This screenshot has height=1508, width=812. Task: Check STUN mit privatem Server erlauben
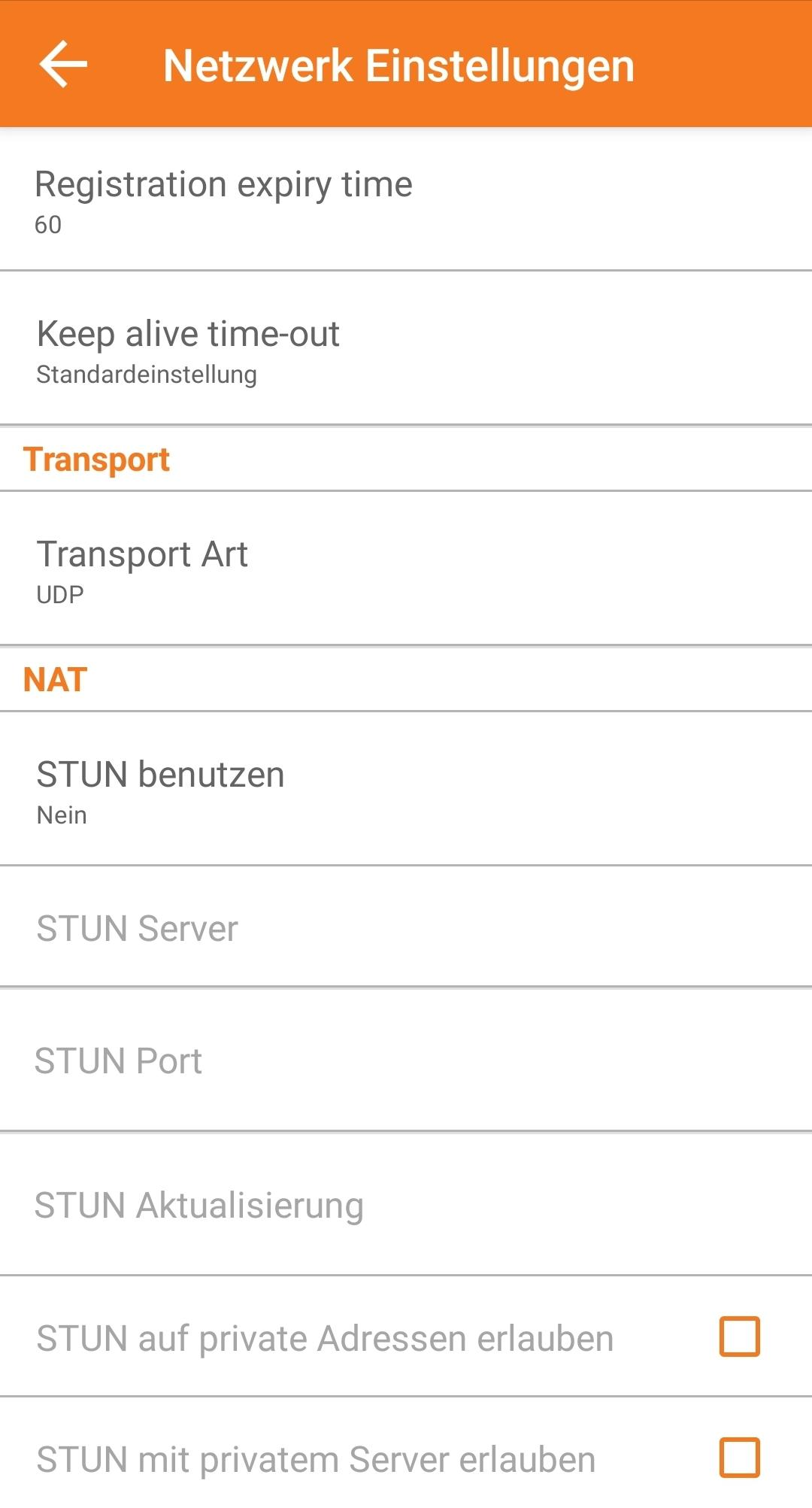tap(740, 1458)
